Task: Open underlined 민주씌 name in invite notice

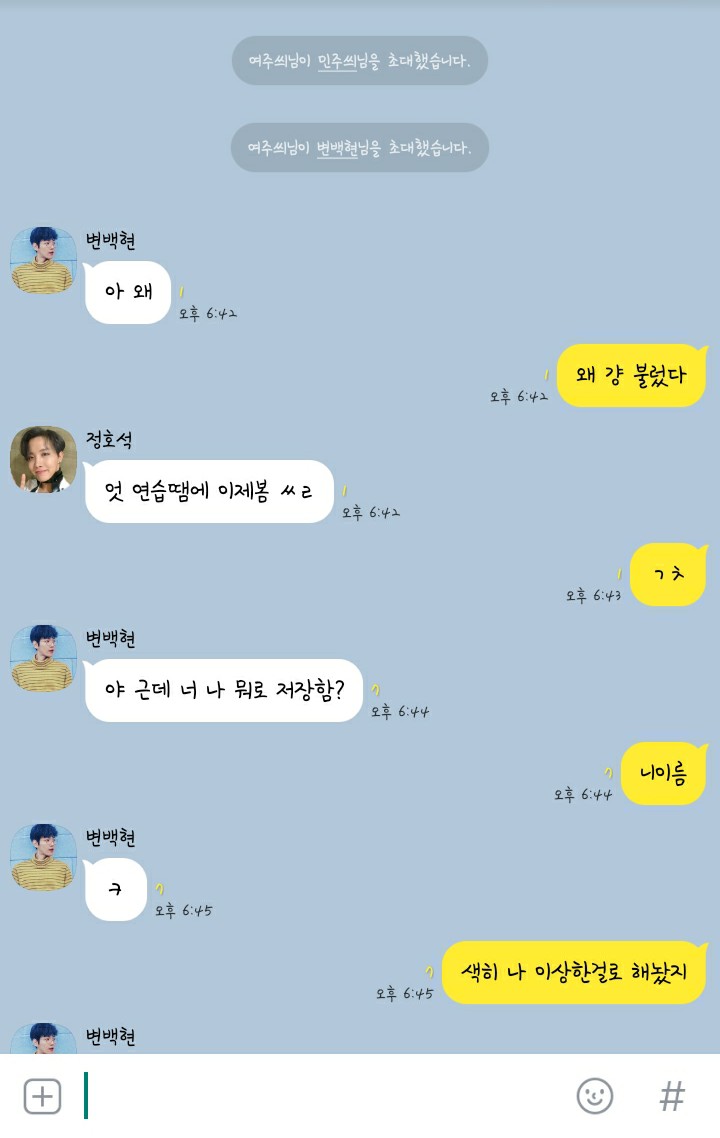Action: pyautogui.click(x=336, y=62)
